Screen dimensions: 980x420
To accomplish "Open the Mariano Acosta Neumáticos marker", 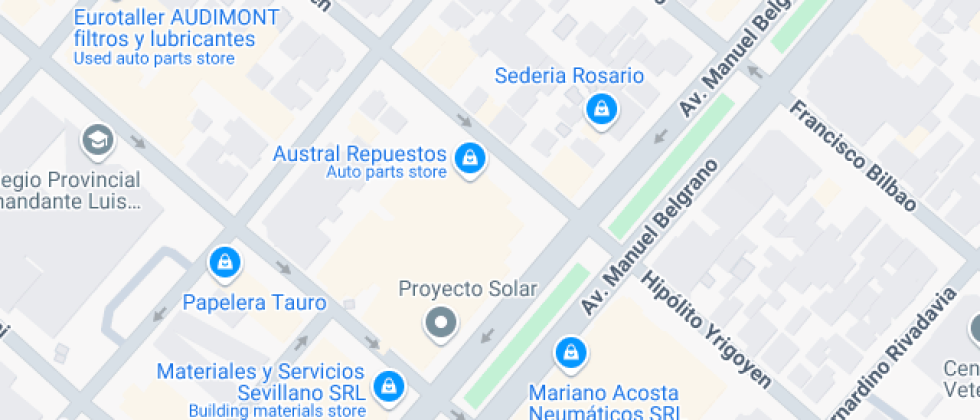I will pyautogui.click(x=570, y=352).
